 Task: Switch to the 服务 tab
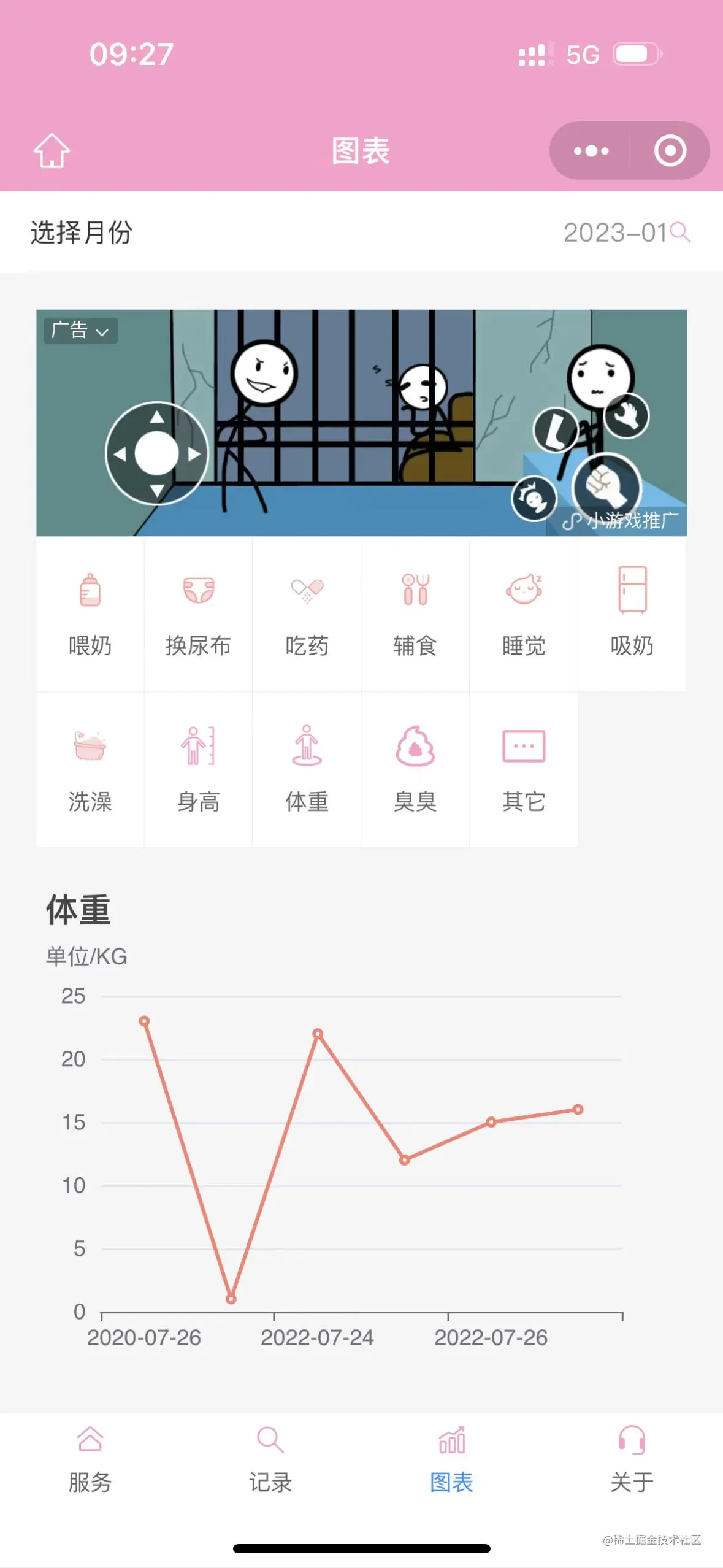90,1459
